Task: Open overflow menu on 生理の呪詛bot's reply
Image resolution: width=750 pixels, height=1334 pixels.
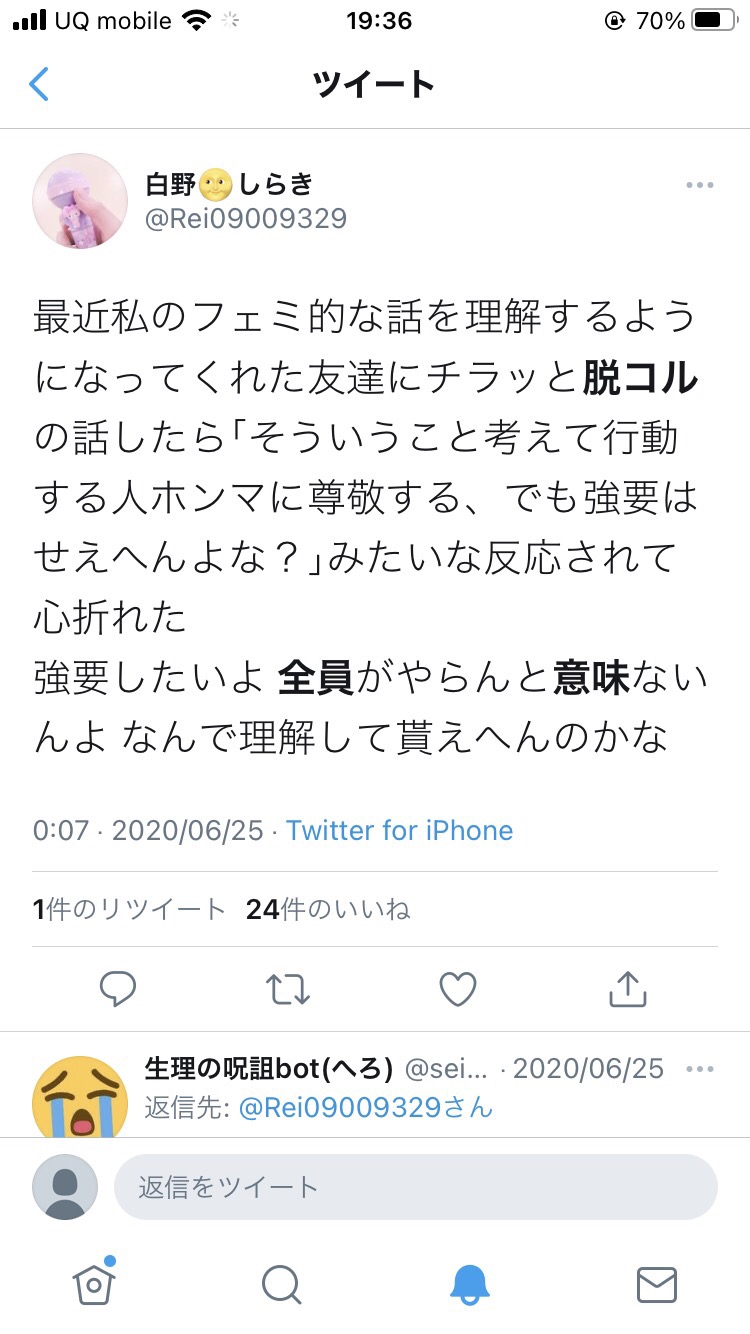Action: click(699, 1069)
